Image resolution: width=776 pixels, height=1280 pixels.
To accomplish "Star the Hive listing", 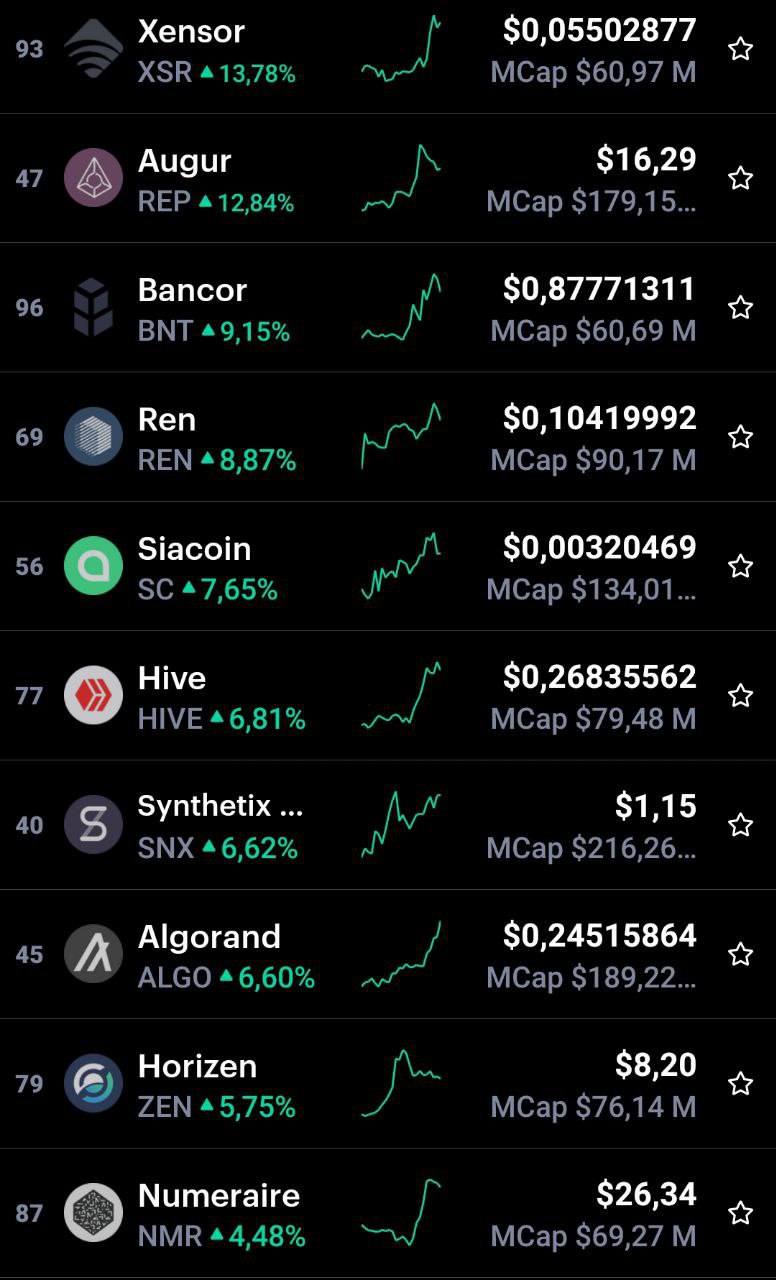I will point(740,695).
